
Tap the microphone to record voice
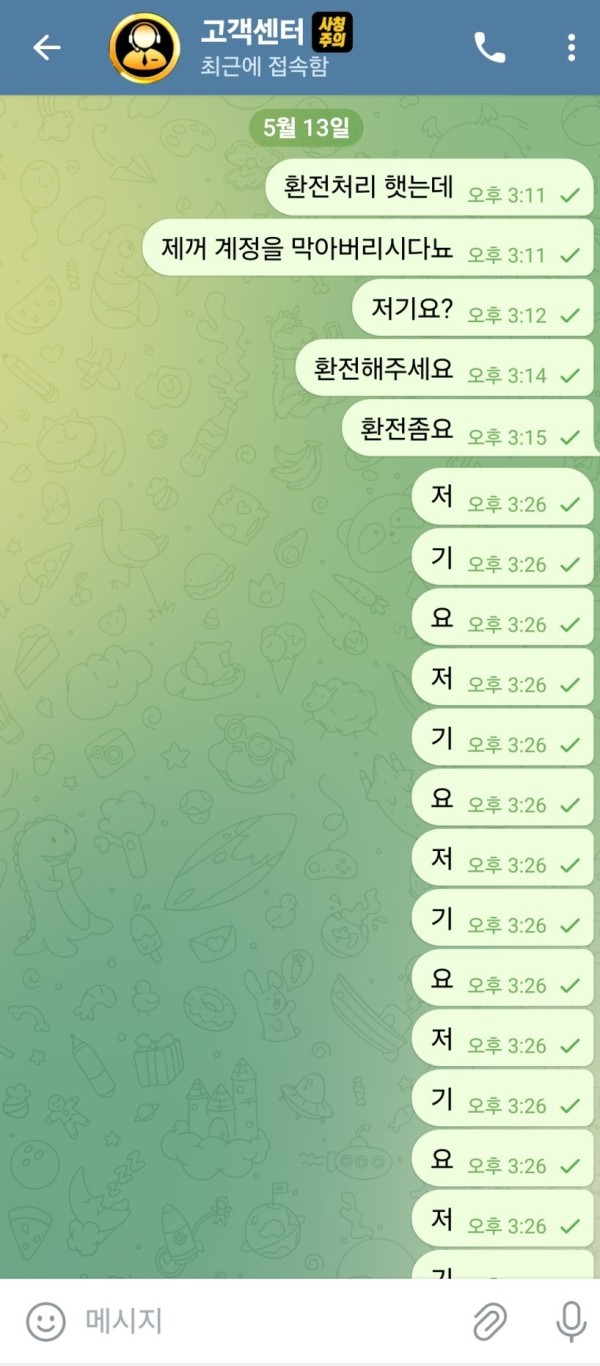click(571, 1321)
